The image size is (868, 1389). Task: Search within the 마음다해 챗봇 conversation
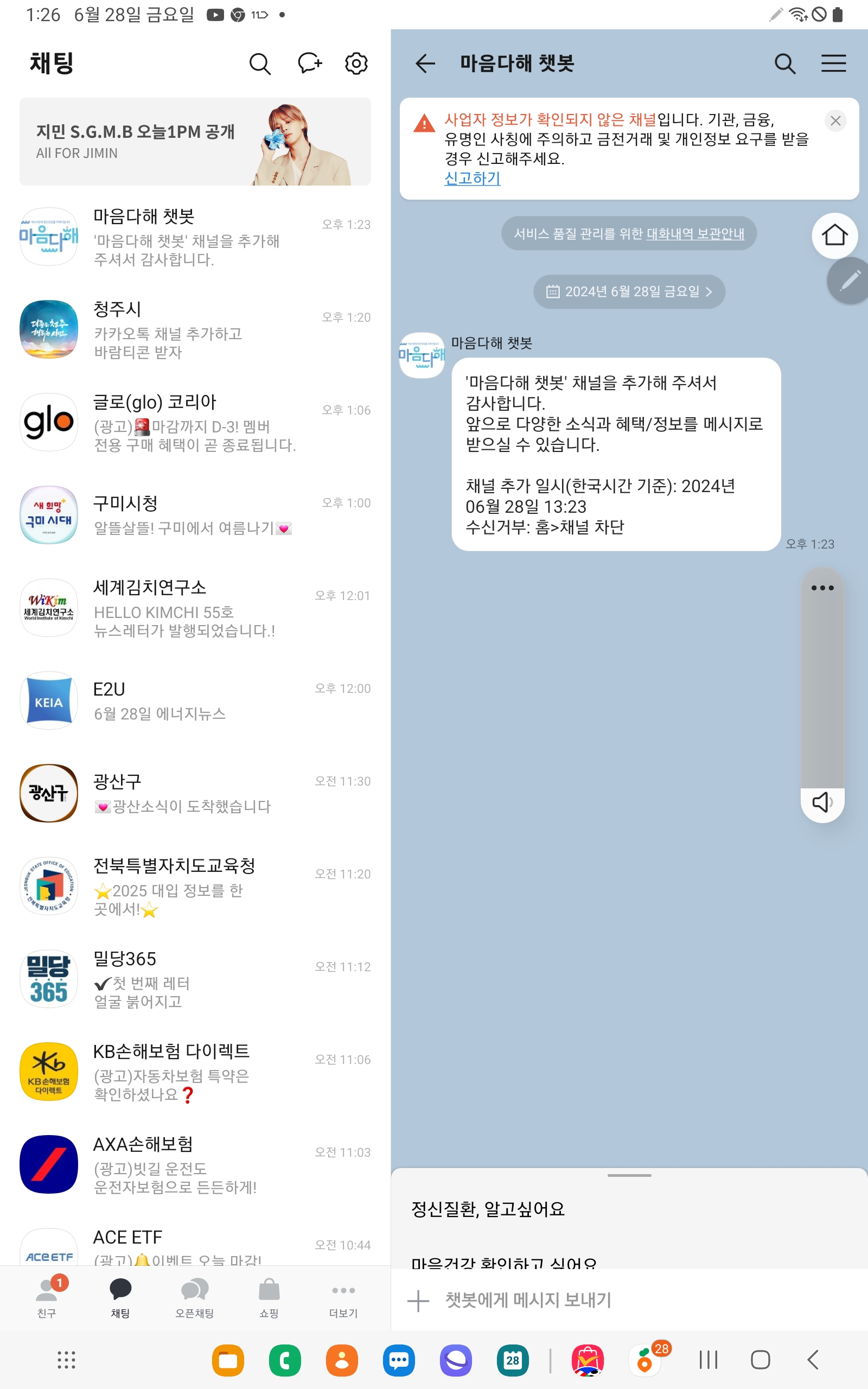click(x=784, y=63)
